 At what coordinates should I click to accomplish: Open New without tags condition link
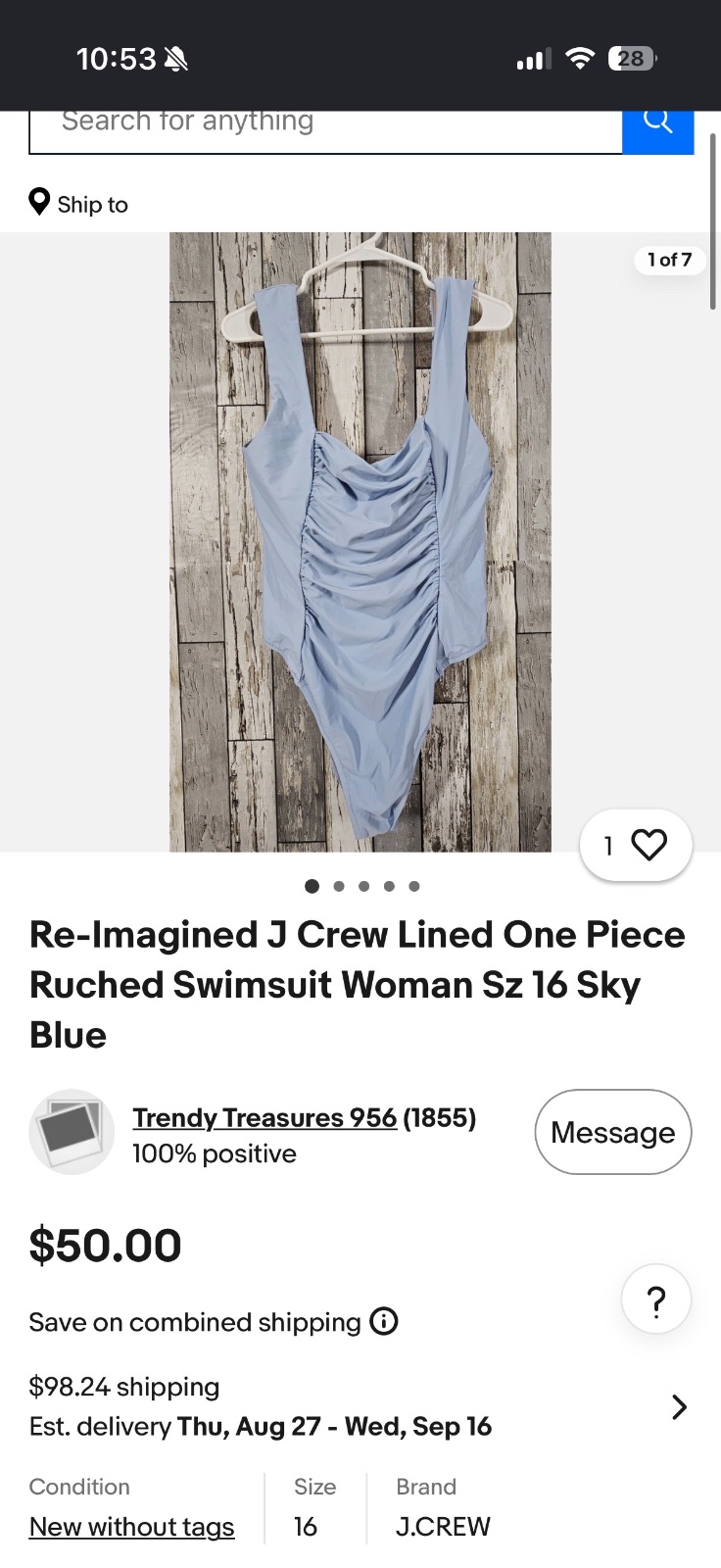tap(131, 1527)
